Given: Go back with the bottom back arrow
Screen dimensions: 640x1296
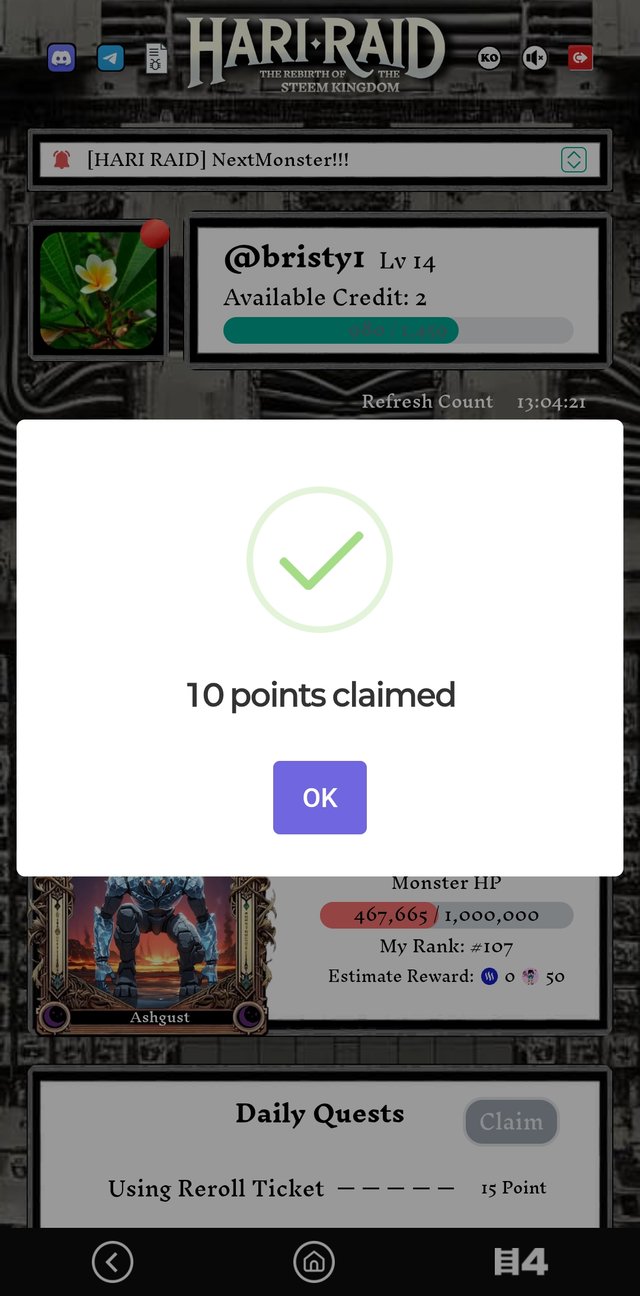Looking at the screenshot, I should coord(112,1262).
